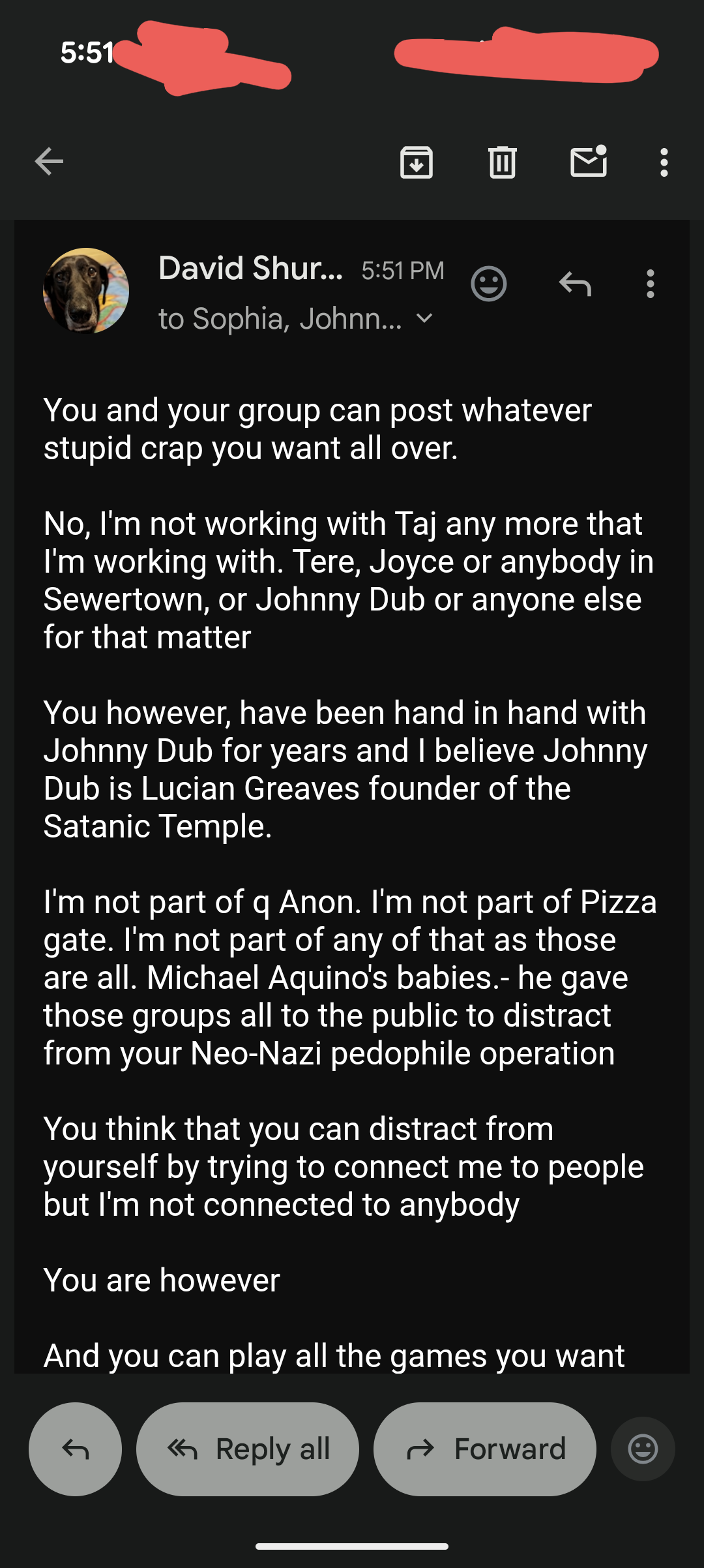
Task: Go back to the inbox
Action: tap(49, 162)
